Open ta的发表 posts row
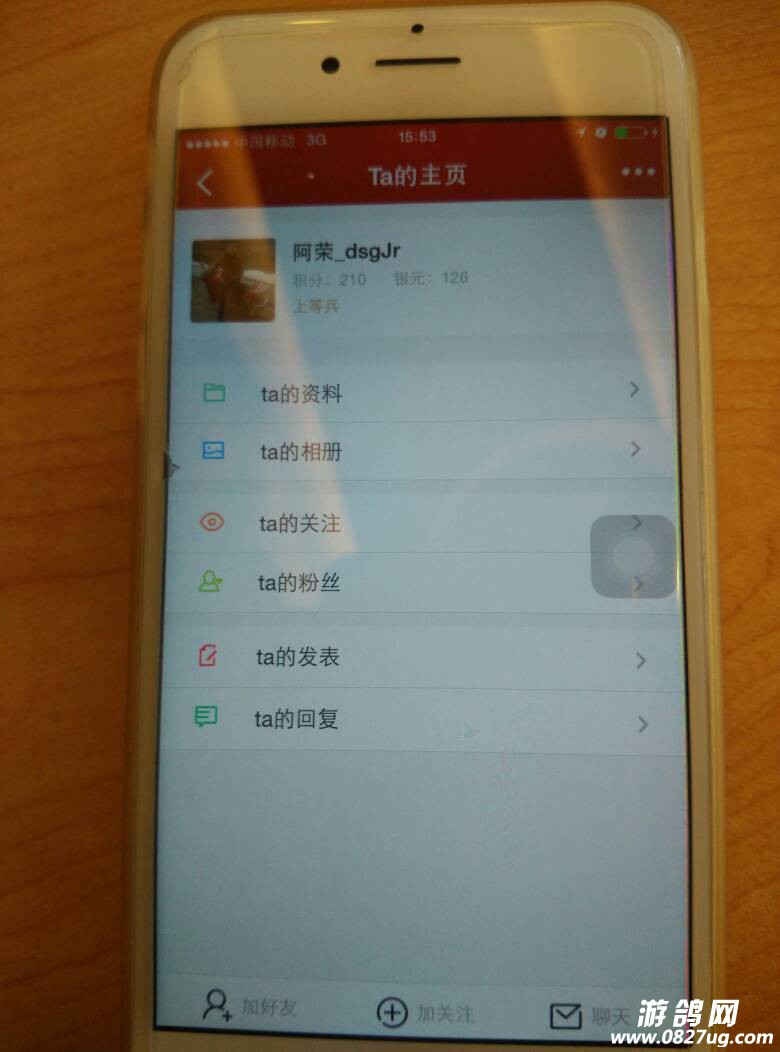This screenshot has width=780, height=1052. point(420,657)
